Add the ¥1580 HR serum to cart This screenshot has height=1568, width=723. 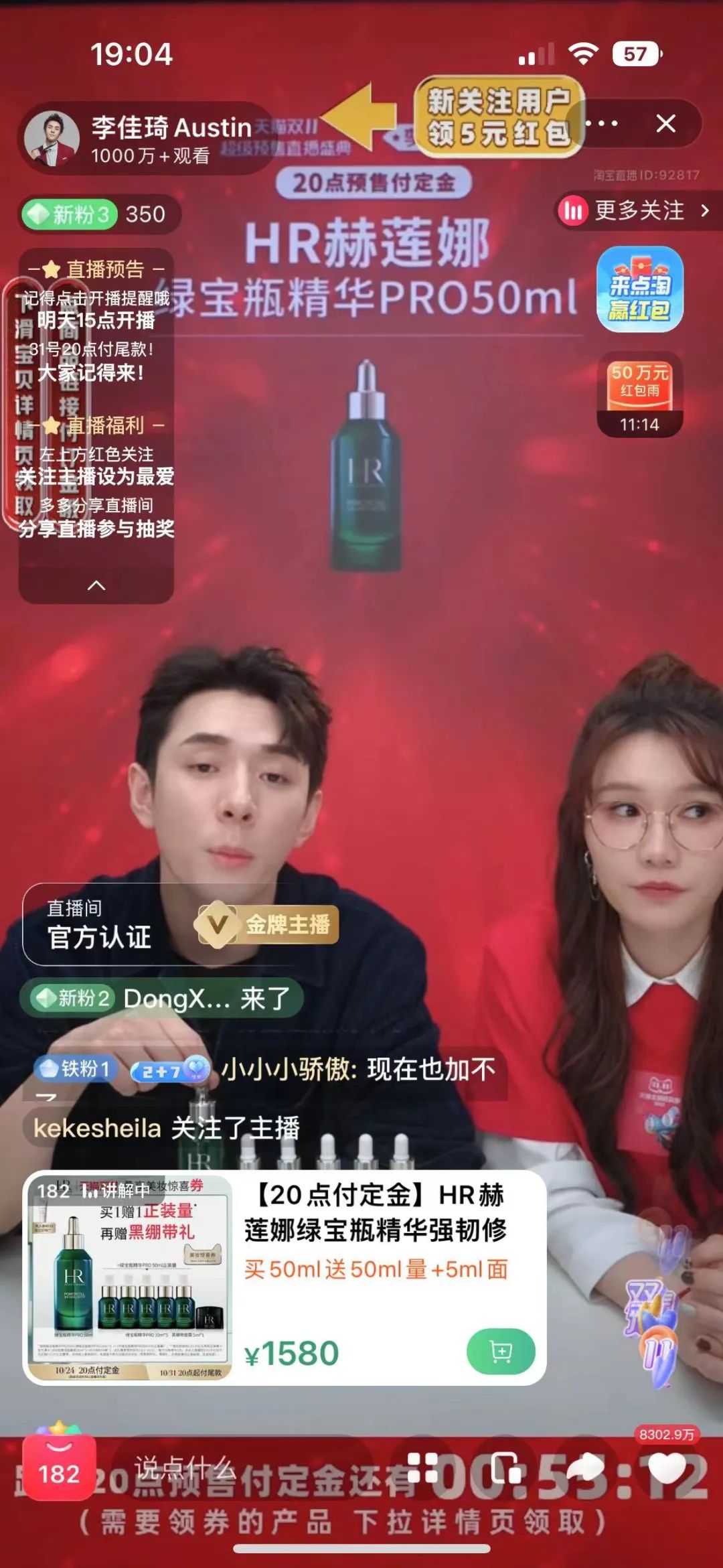500,1352
